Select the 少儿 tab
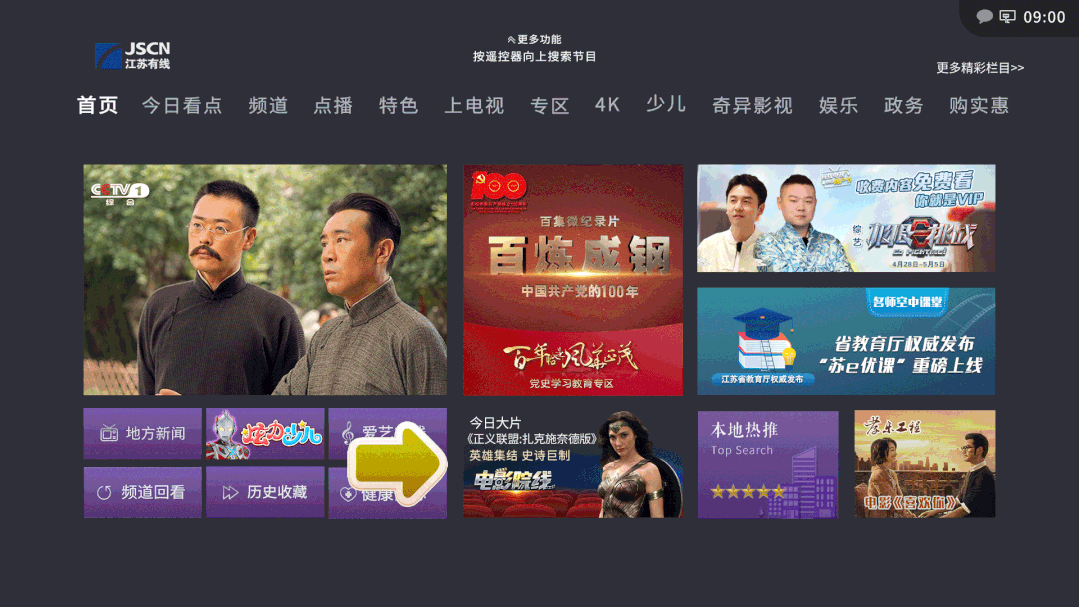 click(666, 105)
